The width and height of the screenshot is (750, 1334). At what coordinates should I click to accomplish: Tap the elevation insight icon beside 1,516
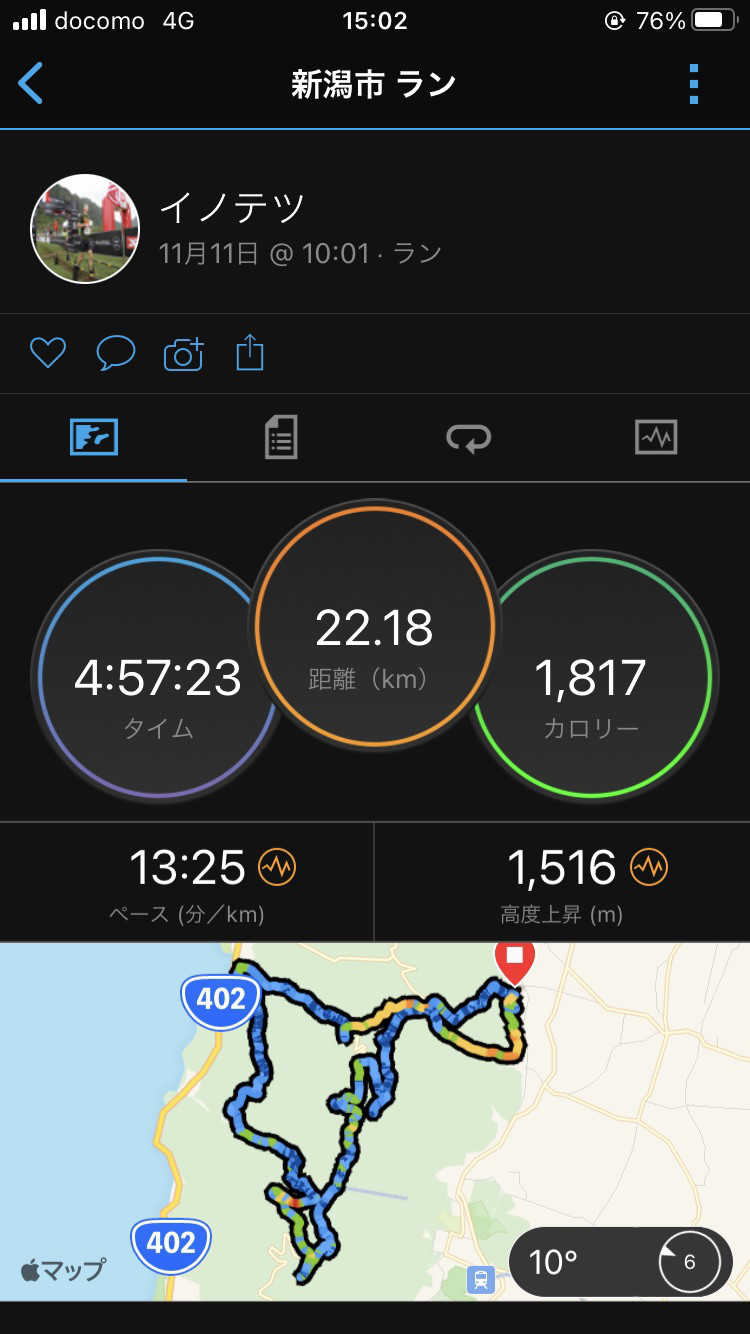point(648,867)
